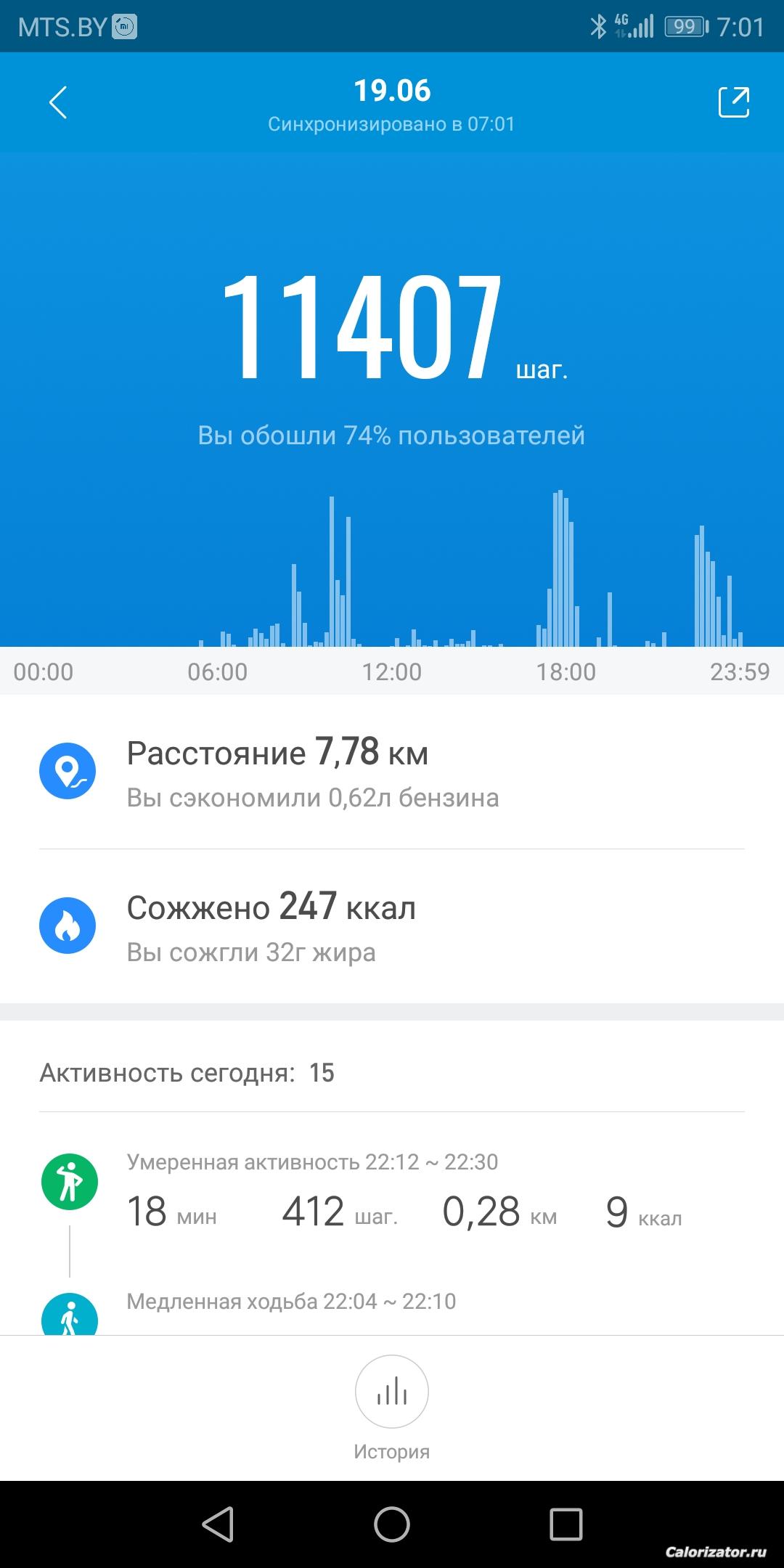784x1568 pixels.
Task: Open the slow walking entry 22:04 ~ 22:10
Action: point(290,1302)
